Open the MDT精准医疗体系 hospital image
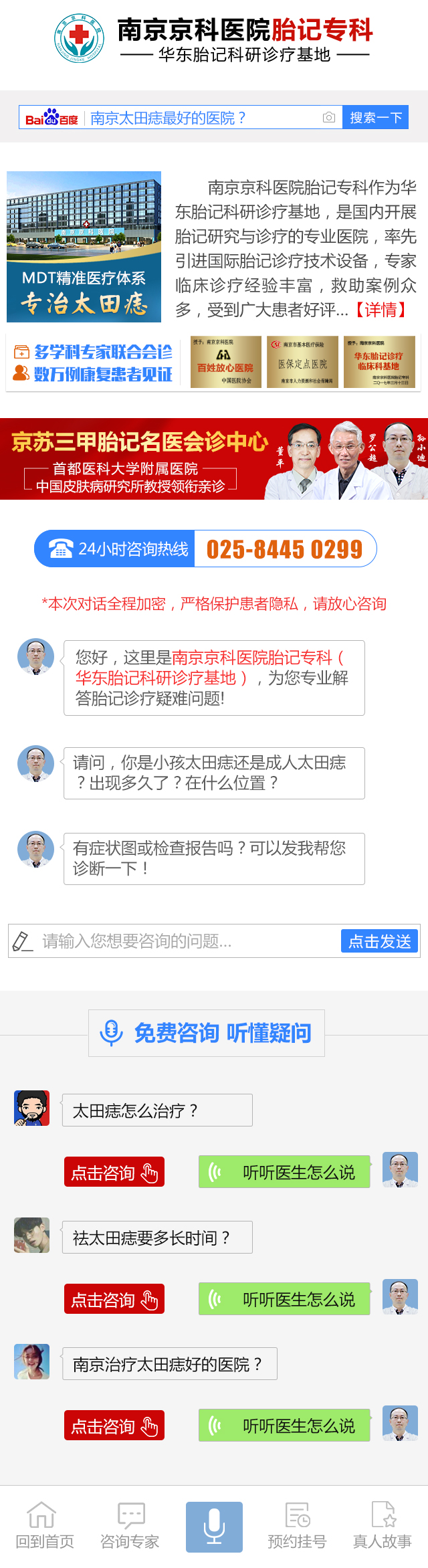The image size is (428, 1568). pyautogui.click(x=84, y=246)
